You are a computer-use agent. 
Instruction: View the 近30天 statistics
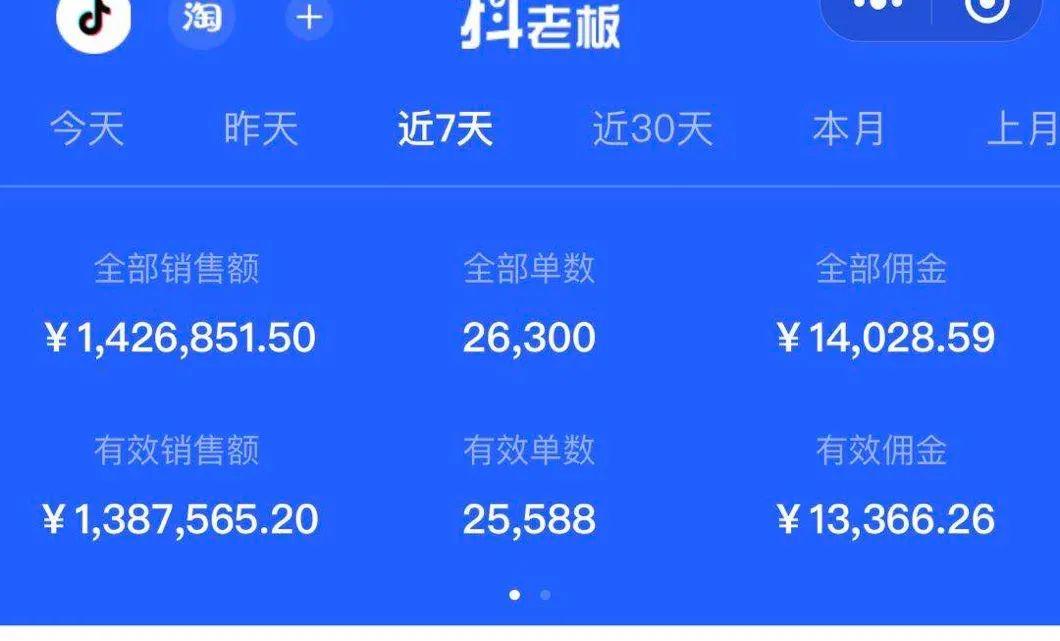pos(652,129)
